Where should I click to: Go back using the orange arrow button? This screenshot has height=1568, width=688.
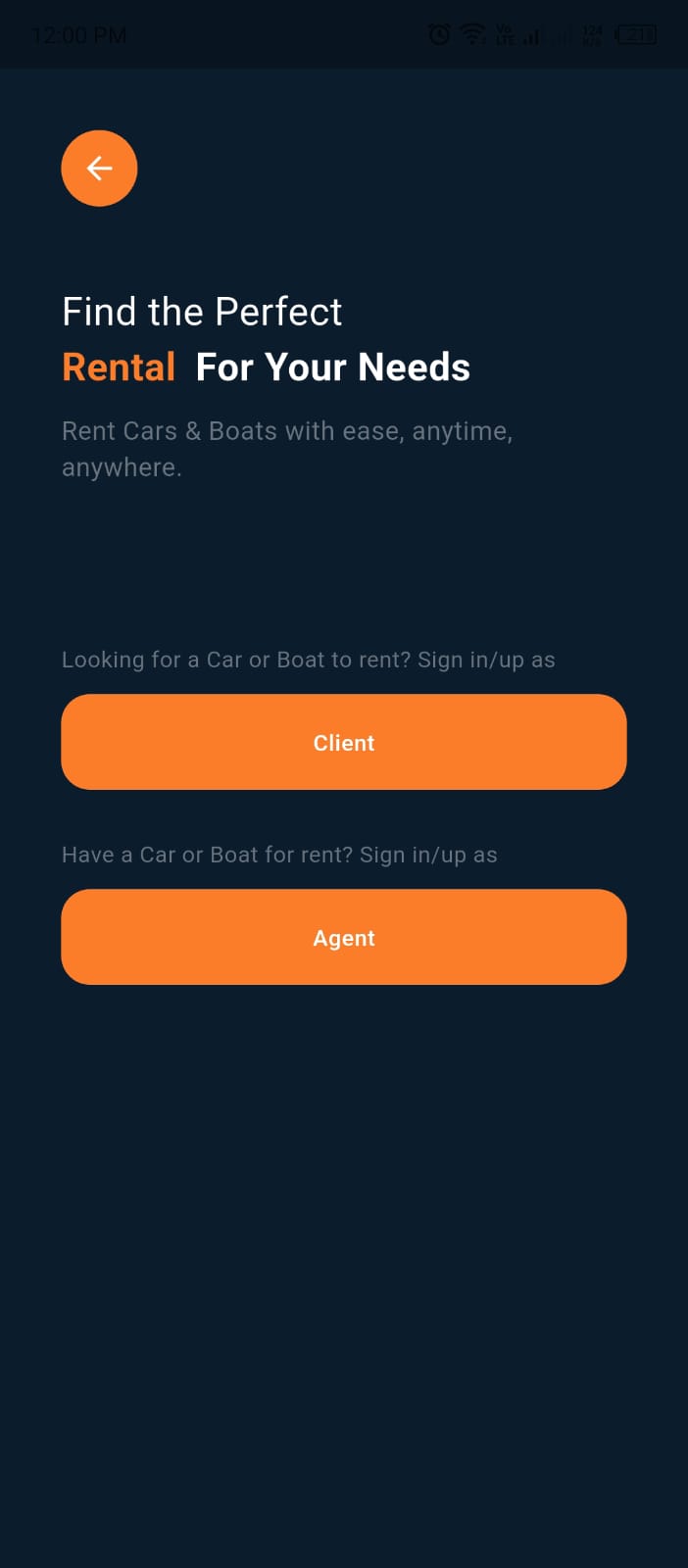pos(99,169)
